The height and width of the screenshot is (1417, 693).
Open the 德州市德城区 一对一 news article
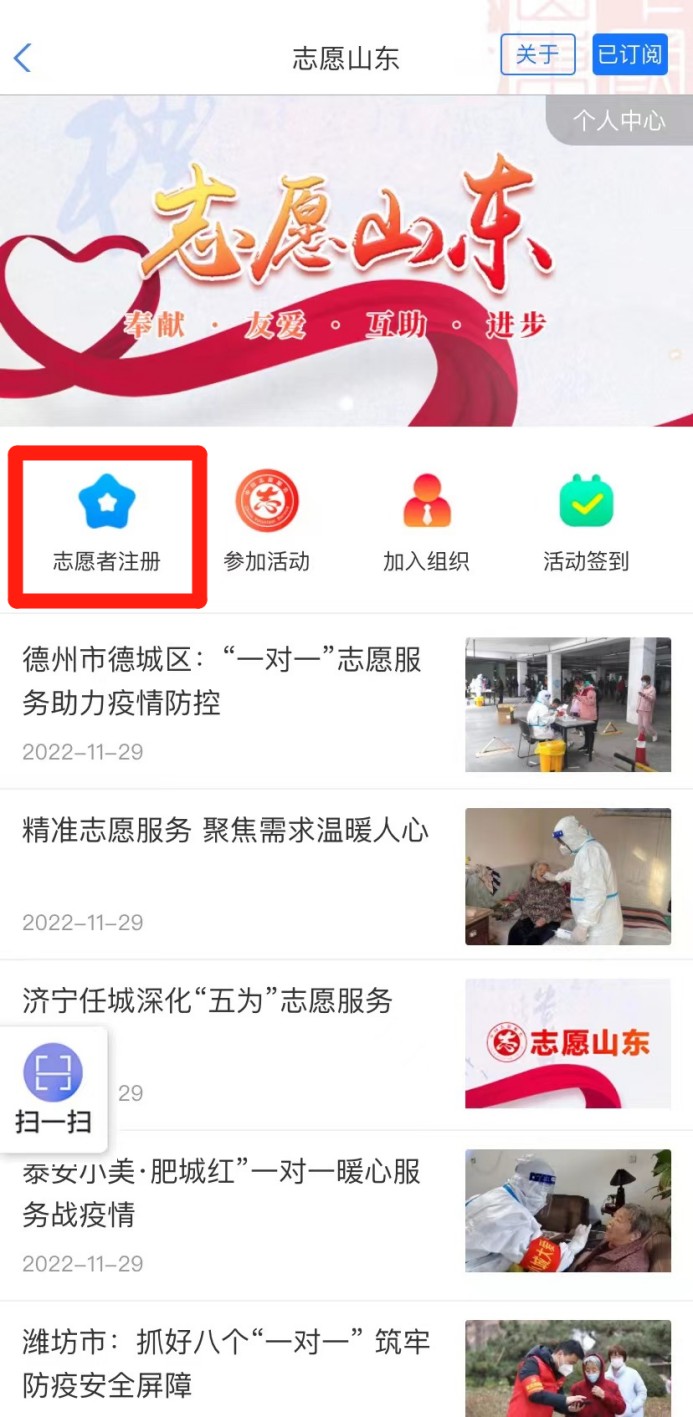pyautogui.click(x=222, y=681)
